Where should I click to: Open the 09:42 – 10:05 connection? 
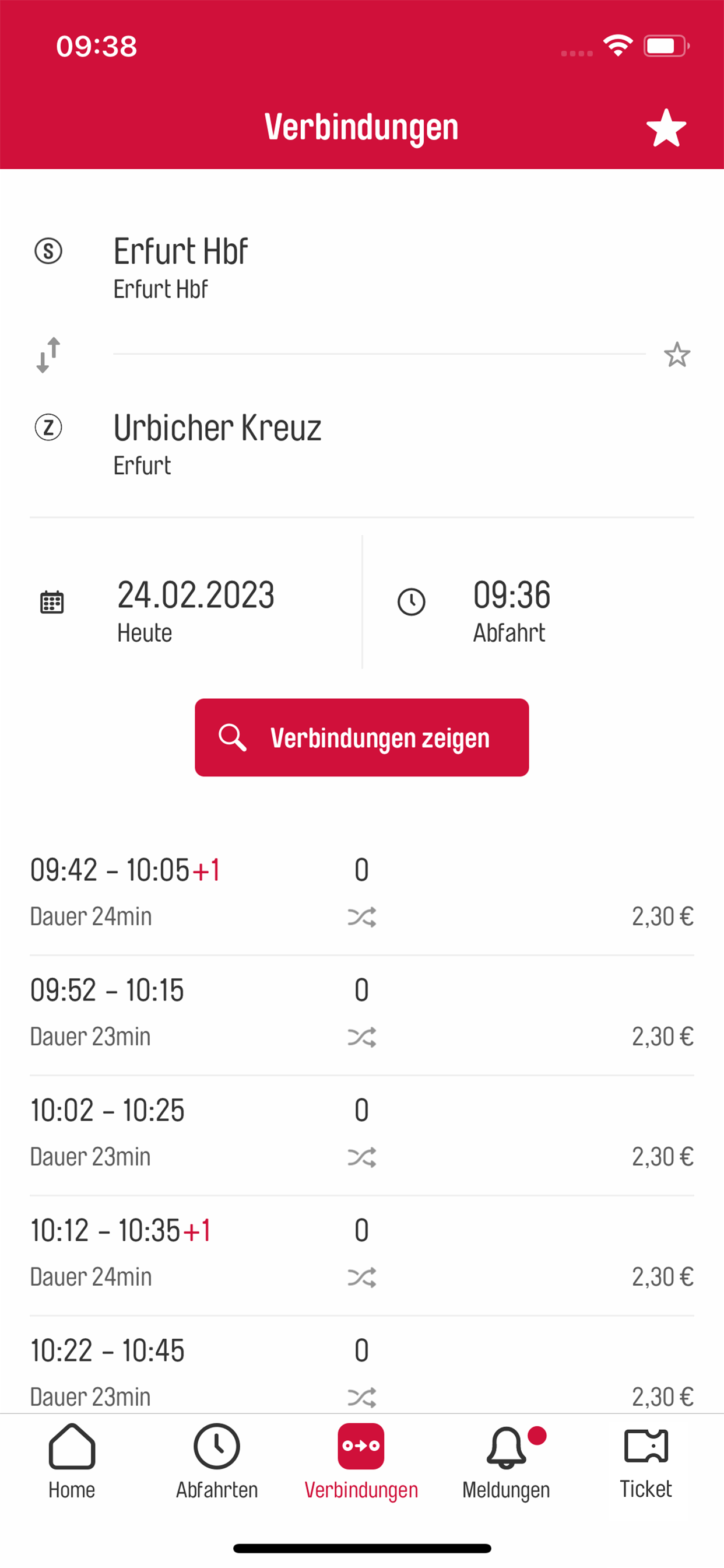click(x=361, y=893)
